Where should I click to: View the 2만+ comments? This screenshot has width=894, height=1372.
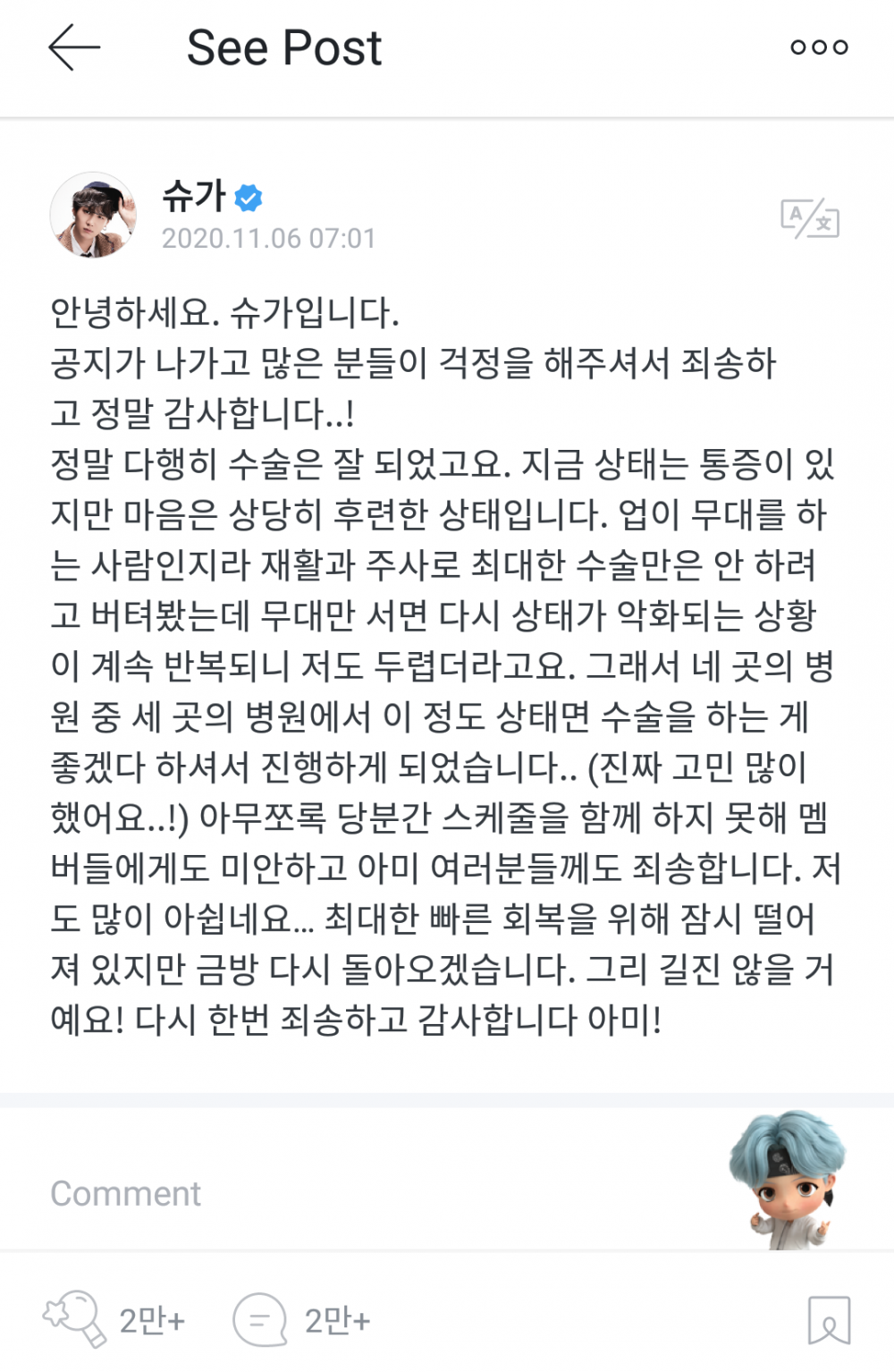coord(260,1320)
